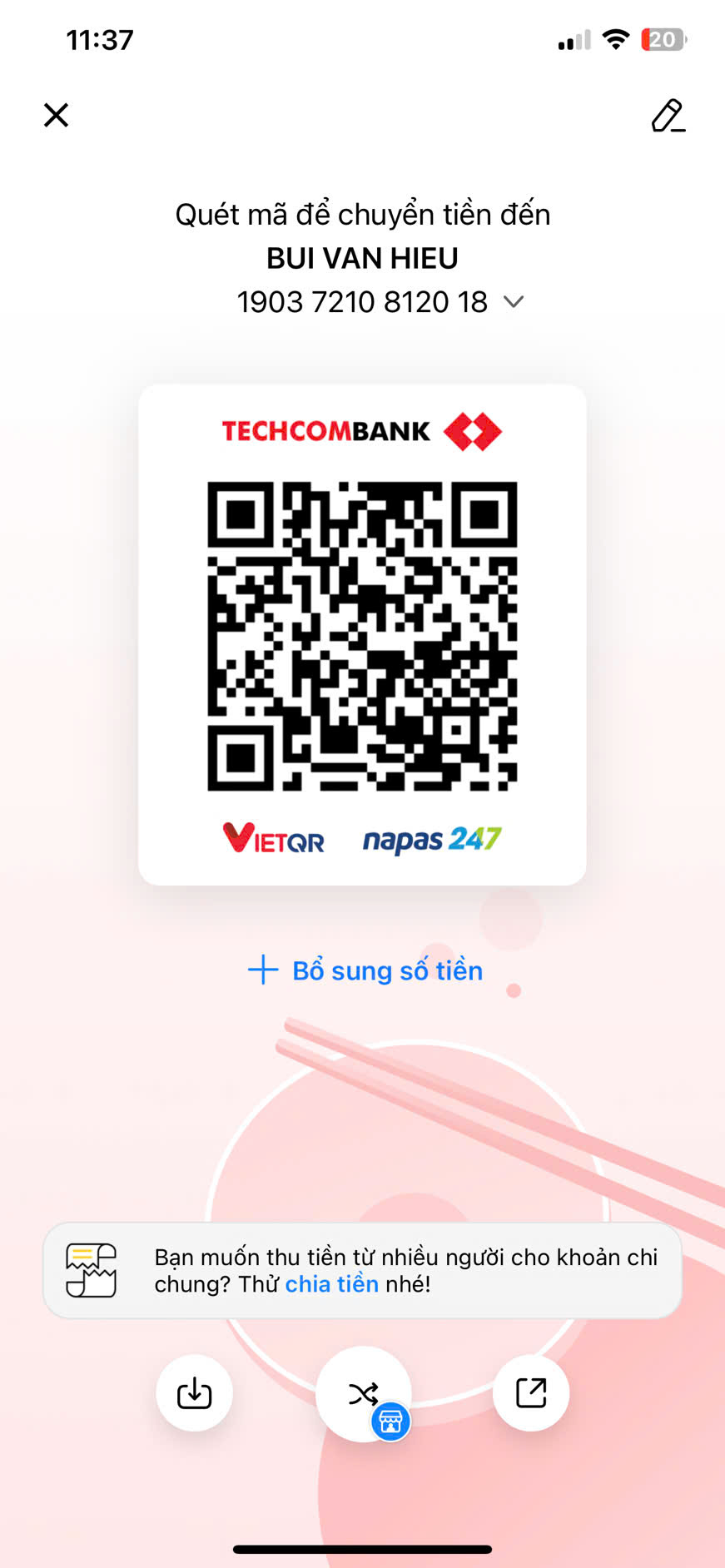725x1568 pixels.
Task: Open the chia tiền link
Action: pos(331,1284)
